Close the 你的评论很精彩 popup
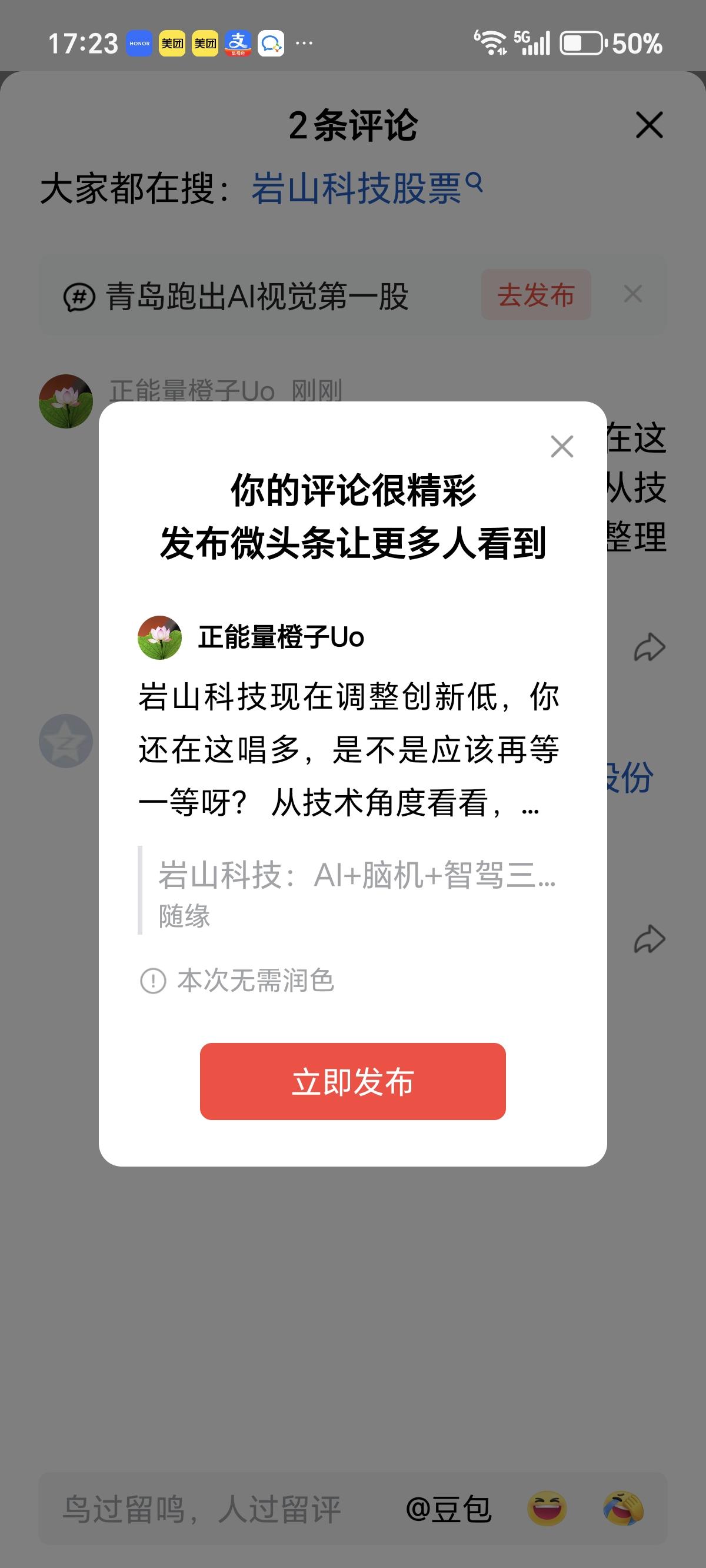This screenshot has height=1568, width=706. pyautogui.click(x=561, y=447)
